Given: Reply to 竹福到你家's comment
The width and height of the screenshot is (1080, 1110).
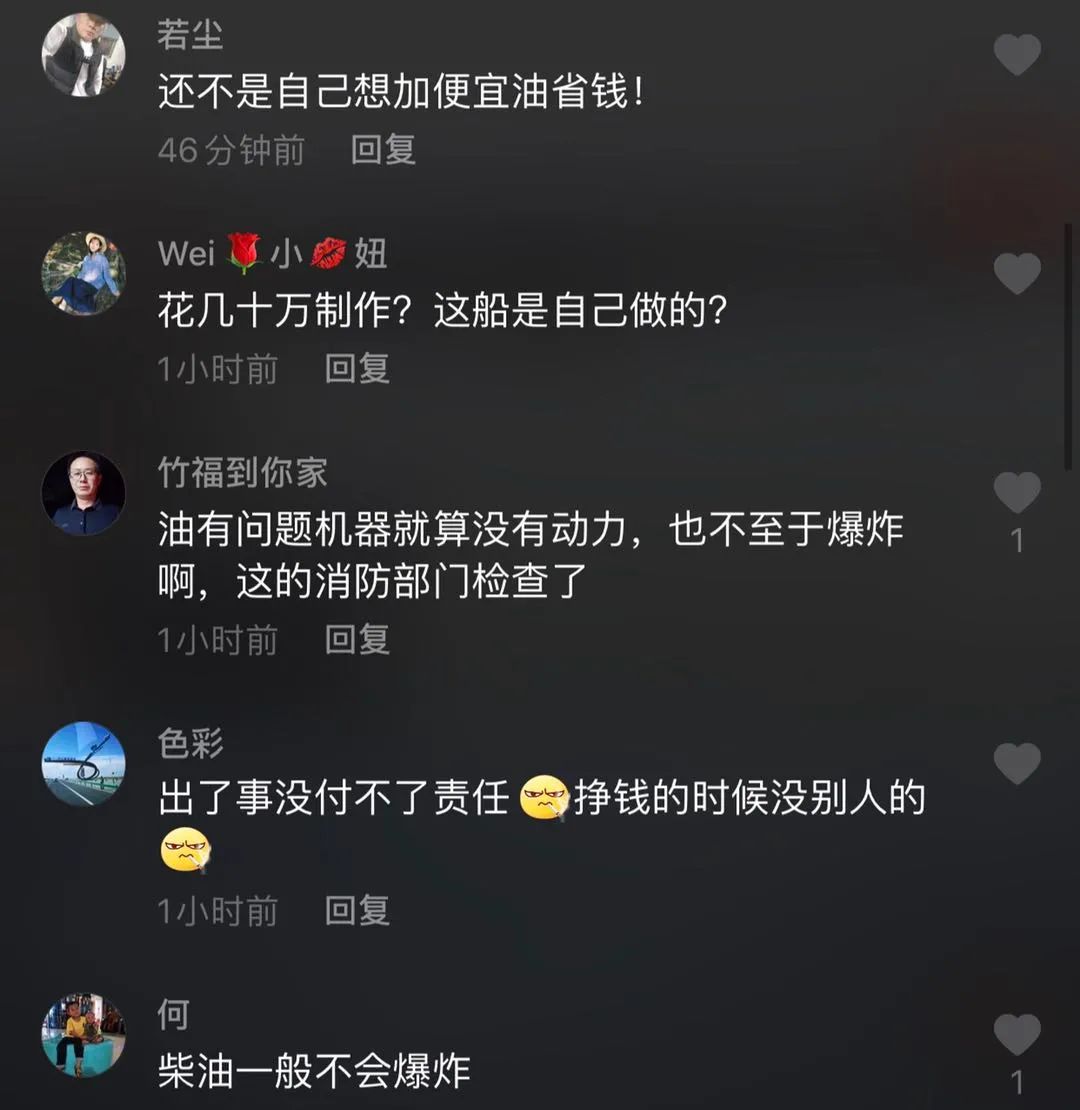Looking at the screenshot, I should [x=357, y=640].
